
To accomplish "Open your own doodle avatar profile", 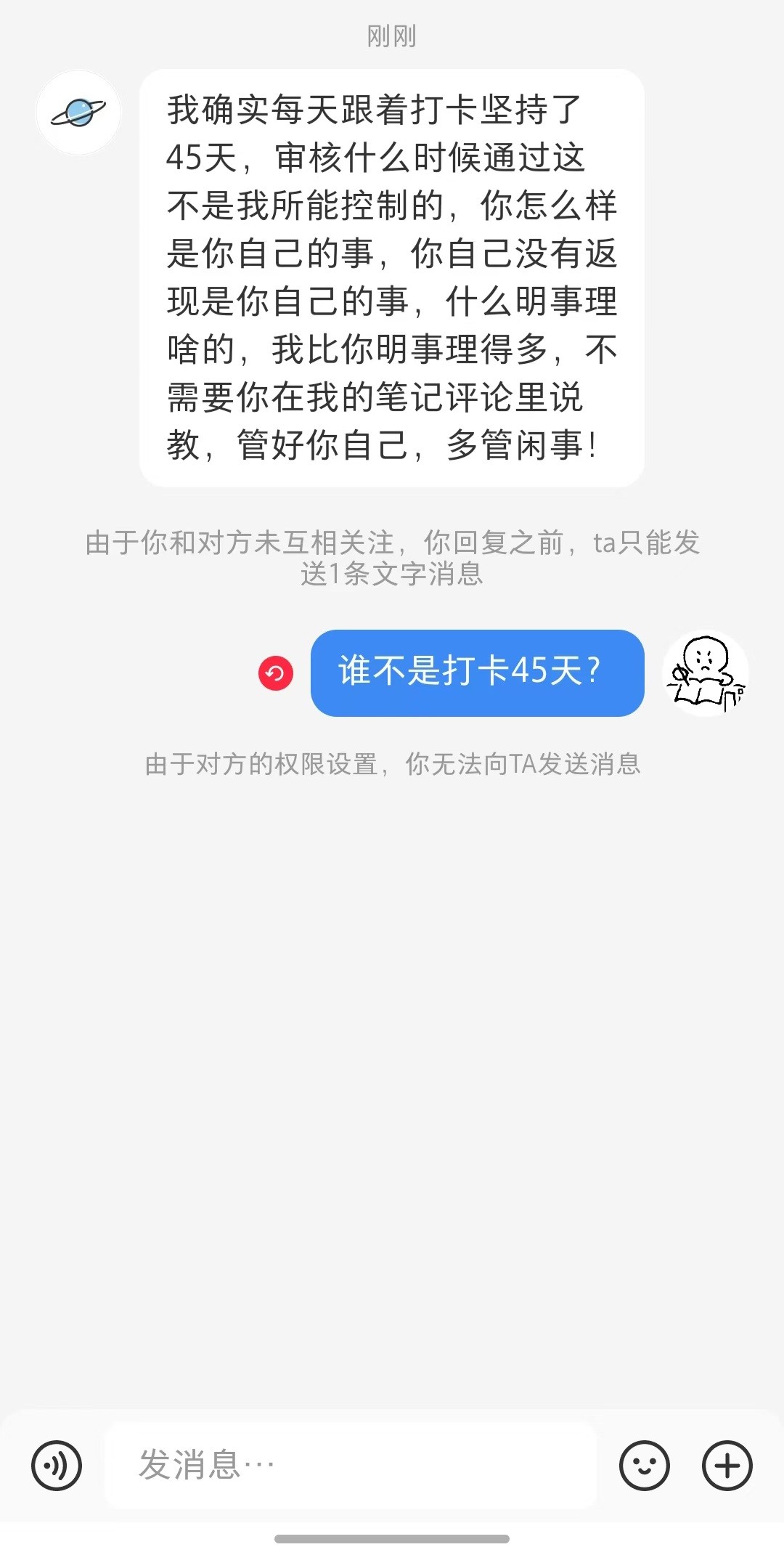I will click(706, 673).
